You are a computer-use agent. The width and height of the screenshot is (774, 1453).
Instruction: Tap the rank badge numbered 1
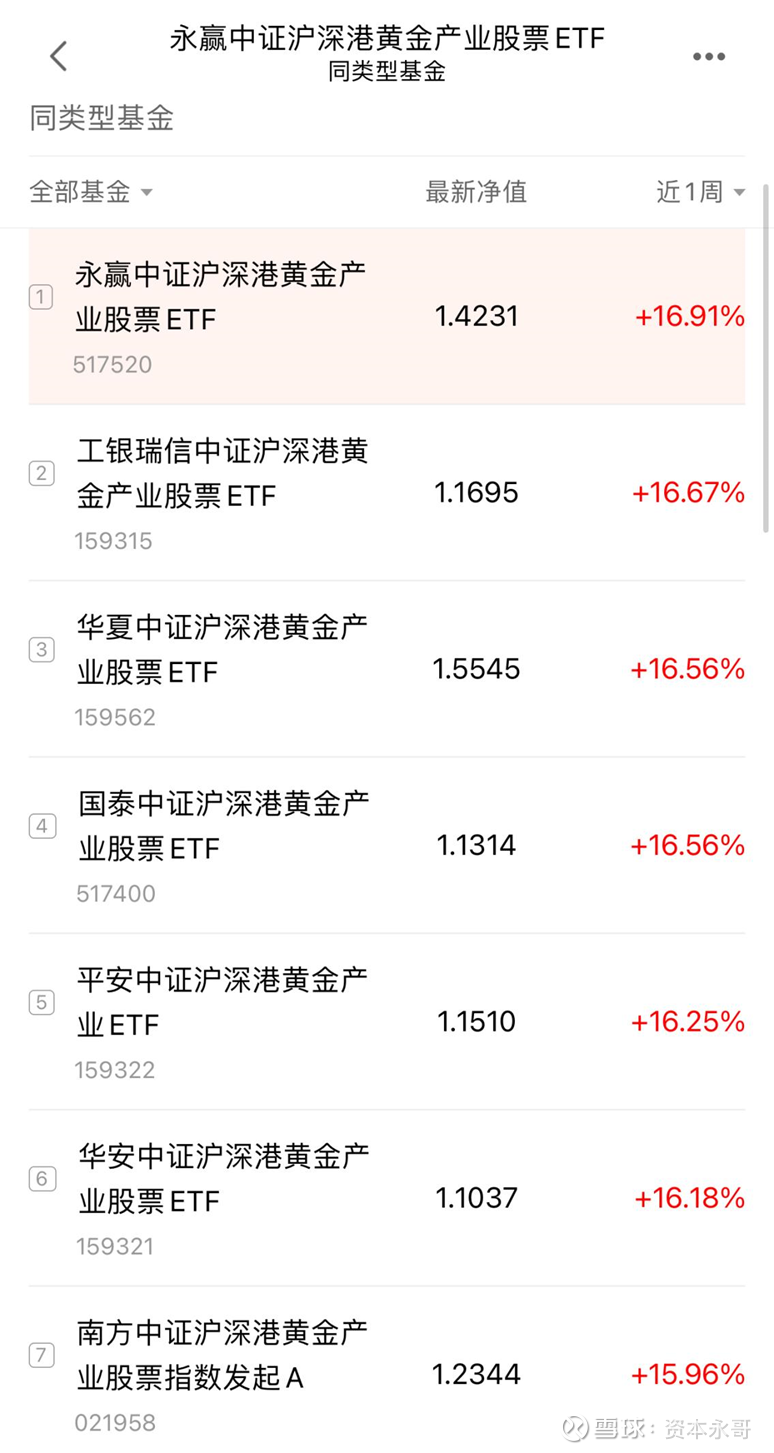[x=41, y=297]
